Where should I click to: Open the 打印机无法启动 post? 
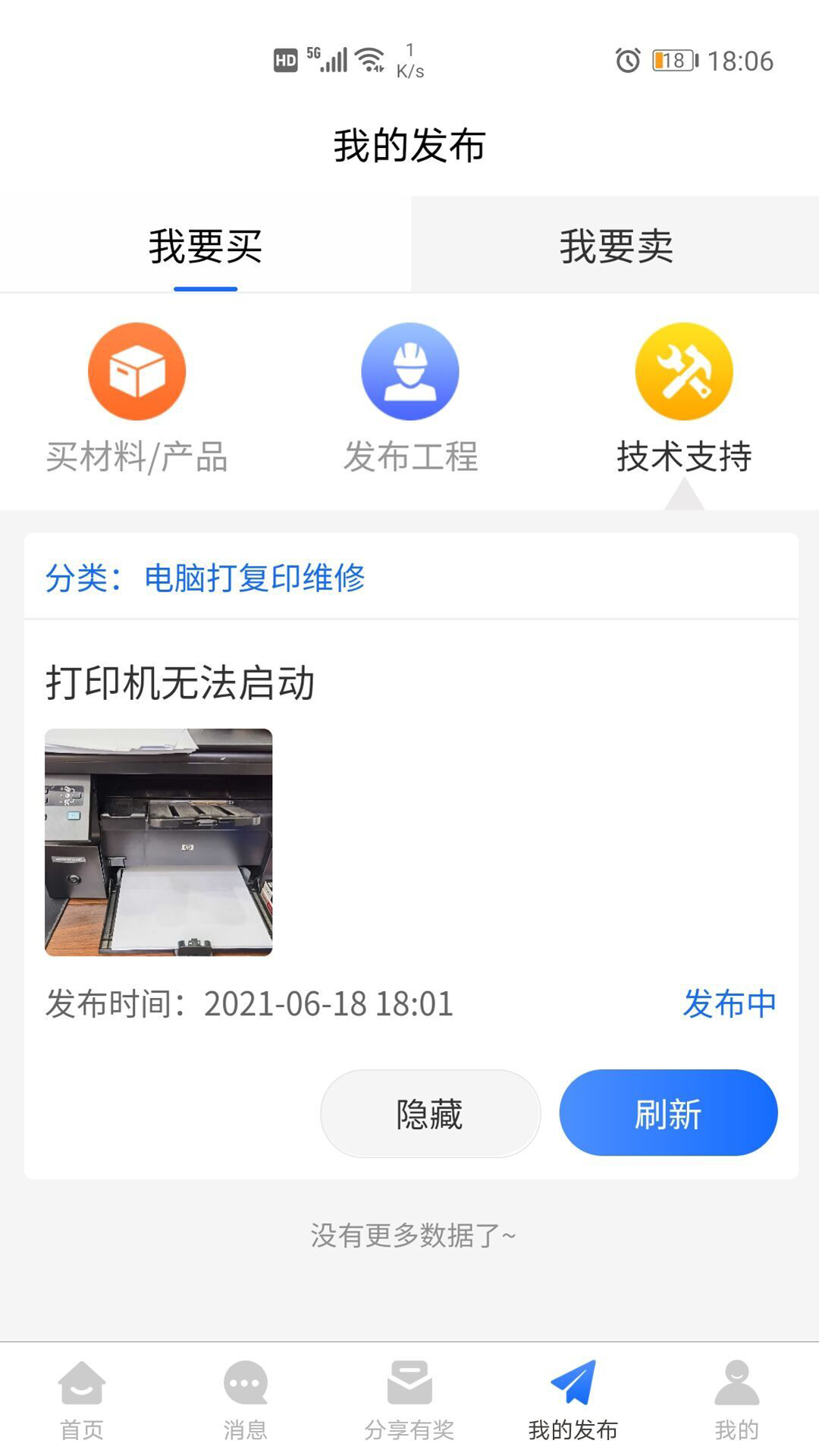tap(180, 682)
